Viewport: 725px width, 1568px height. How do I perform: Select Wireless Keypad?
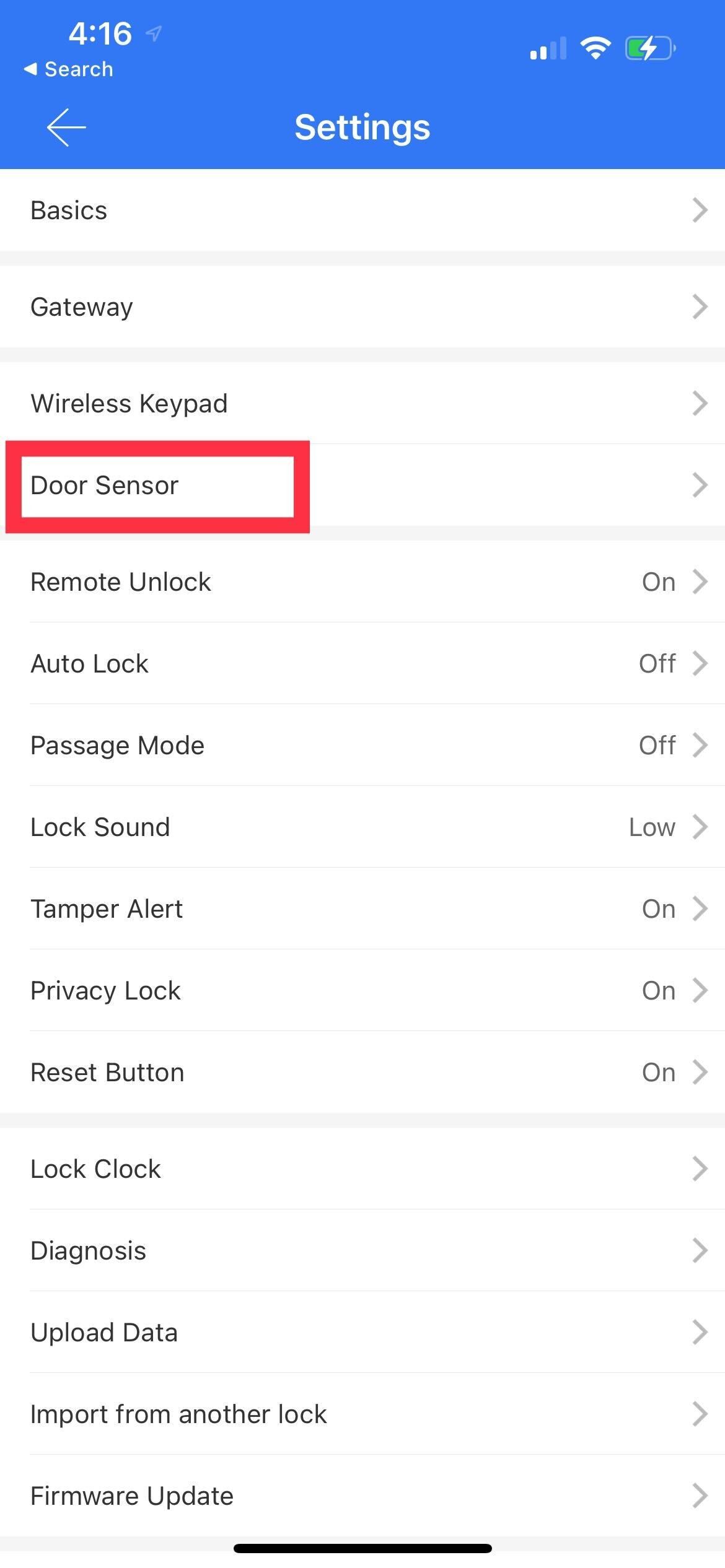click(x=362, y=403)
